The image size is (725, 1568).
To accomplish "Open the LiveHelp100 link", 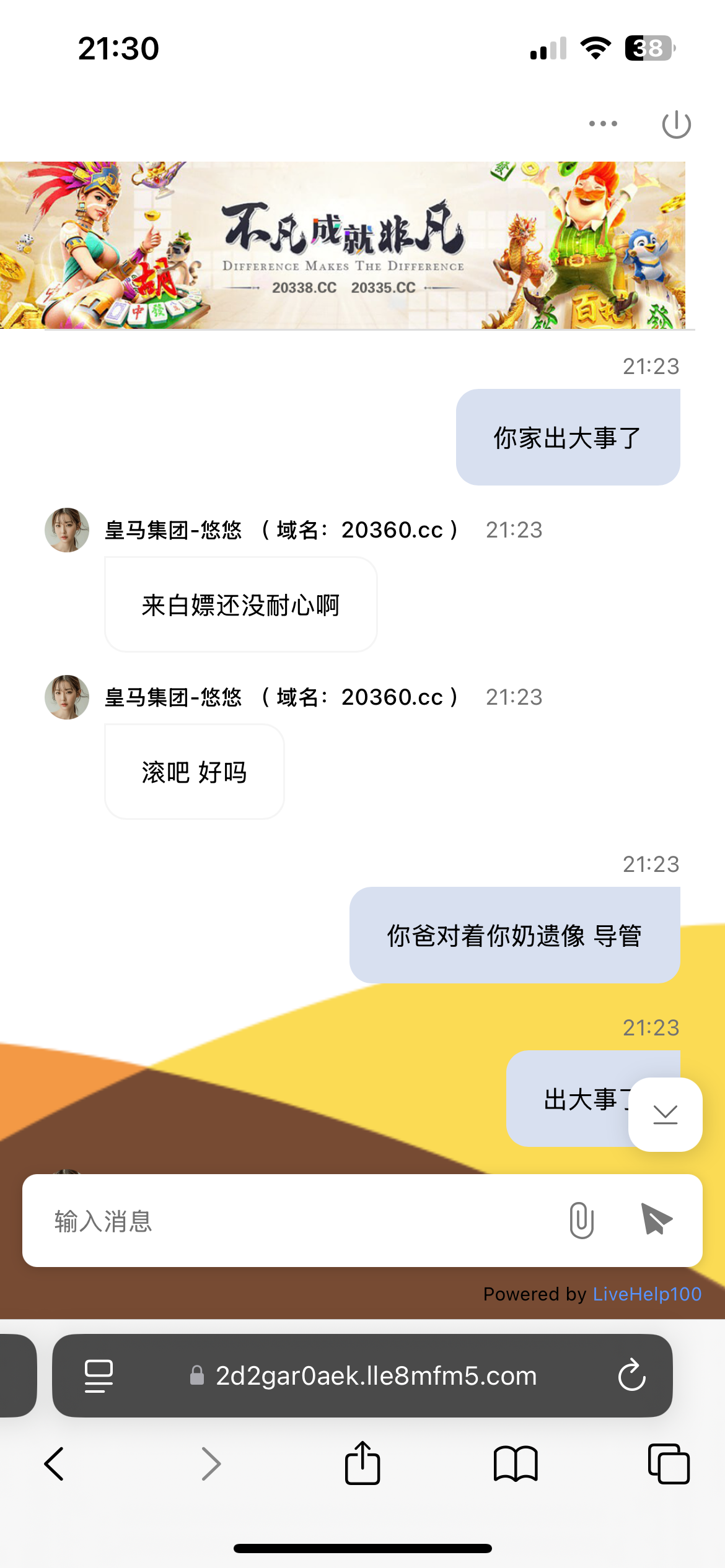I will 647,1294.
